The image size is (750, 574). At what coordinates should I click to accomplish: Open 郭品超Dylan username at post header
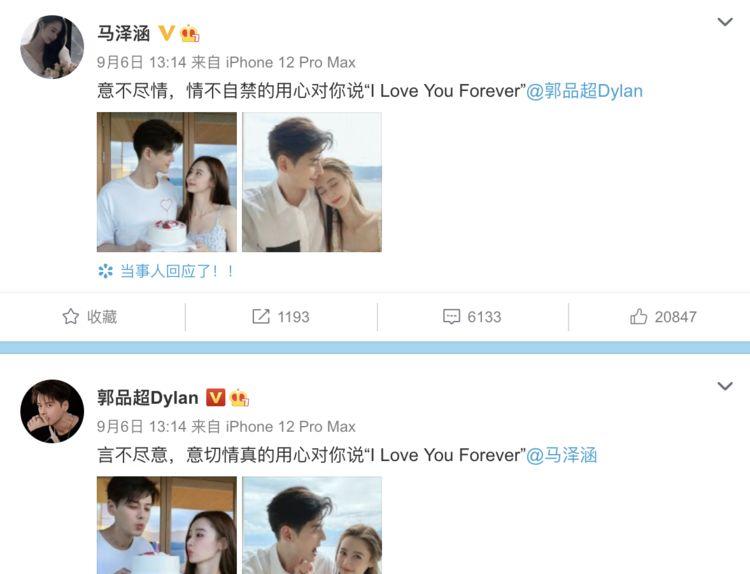[147, 397]
